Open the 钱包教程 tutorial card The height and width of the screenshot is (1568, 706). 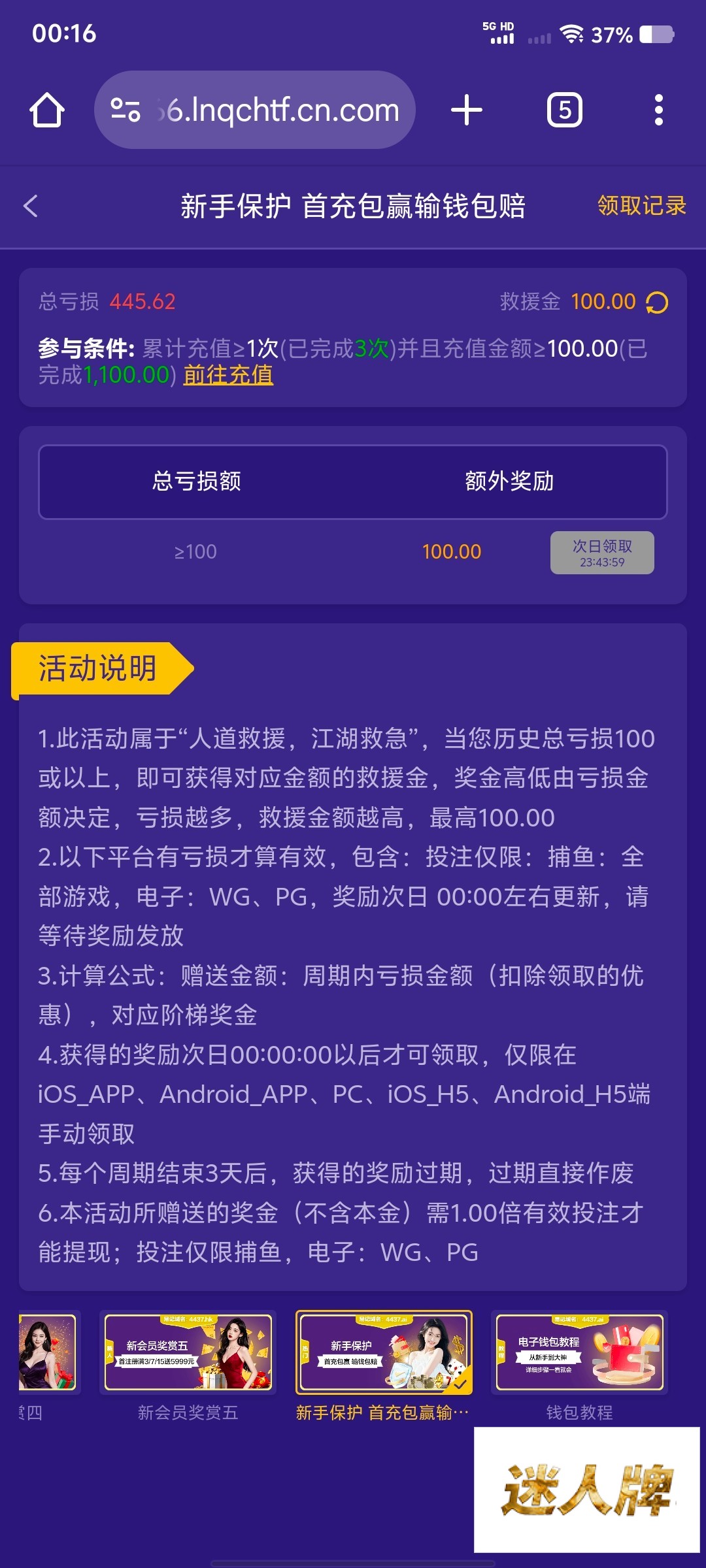coord(579,1352)
